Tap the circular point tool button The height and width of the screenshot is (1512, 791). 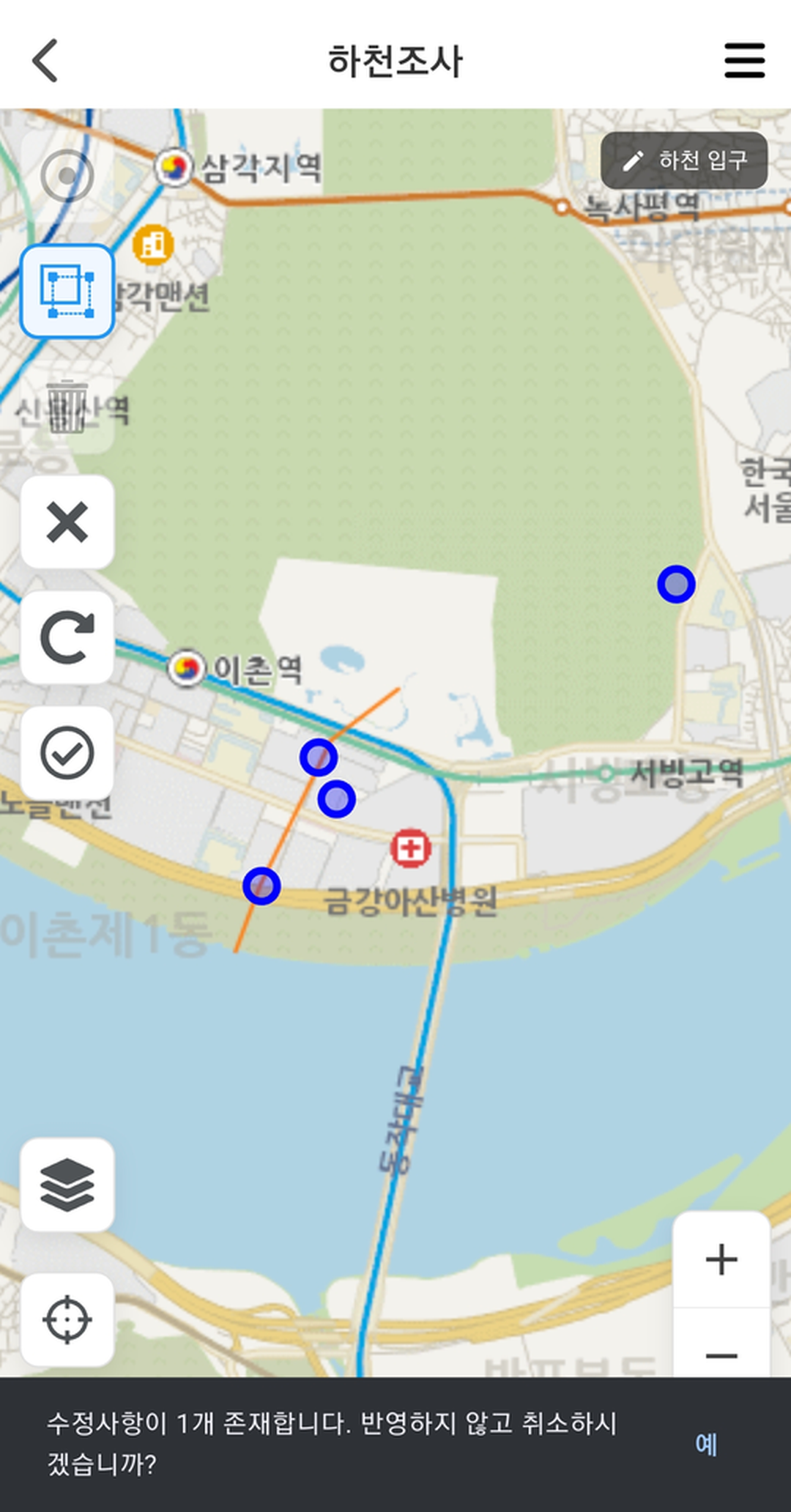(x=67, y=176)
